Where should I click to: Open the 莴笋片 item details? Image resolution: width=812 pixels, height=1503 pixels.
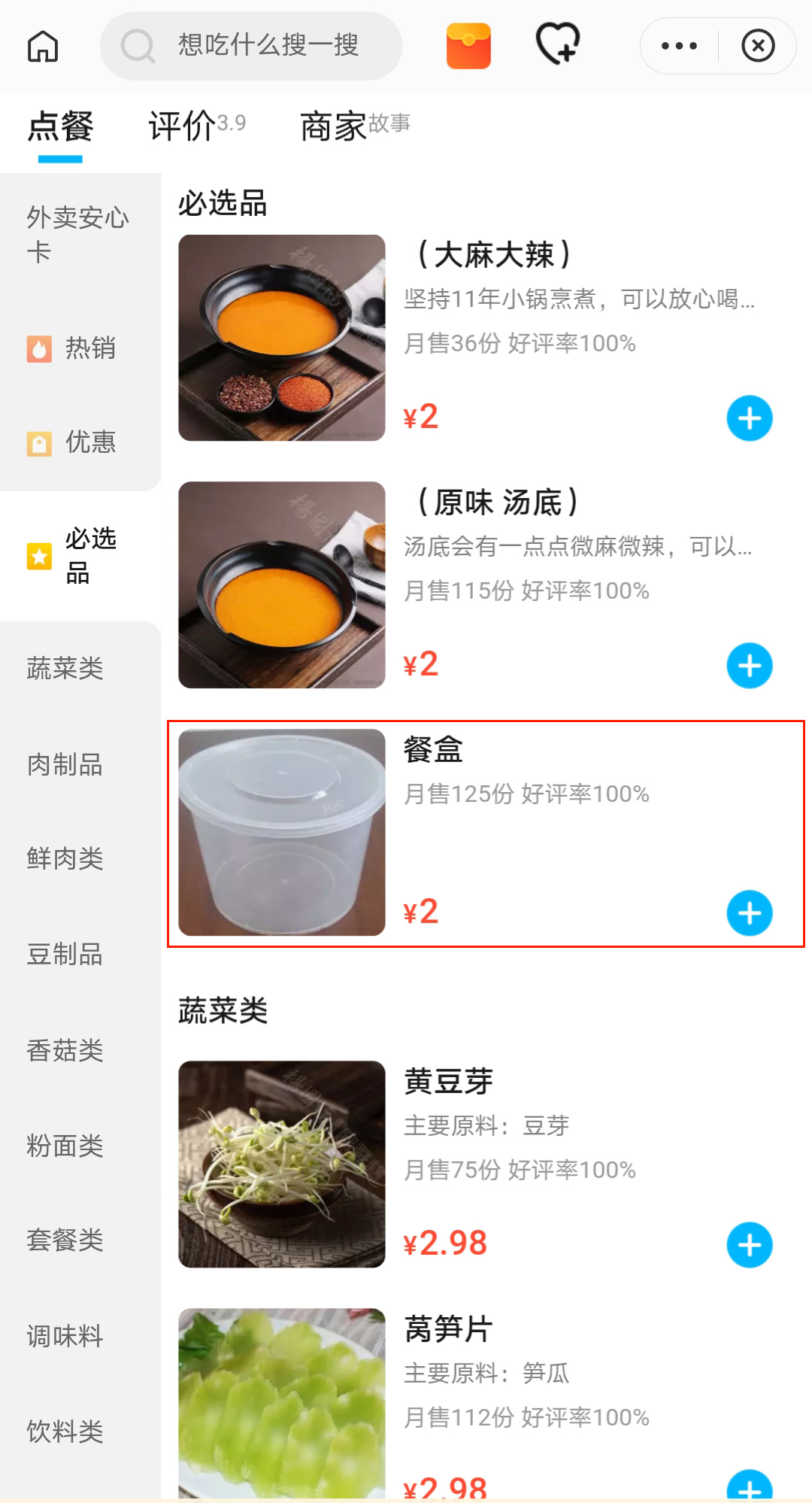pos(448,1329)
